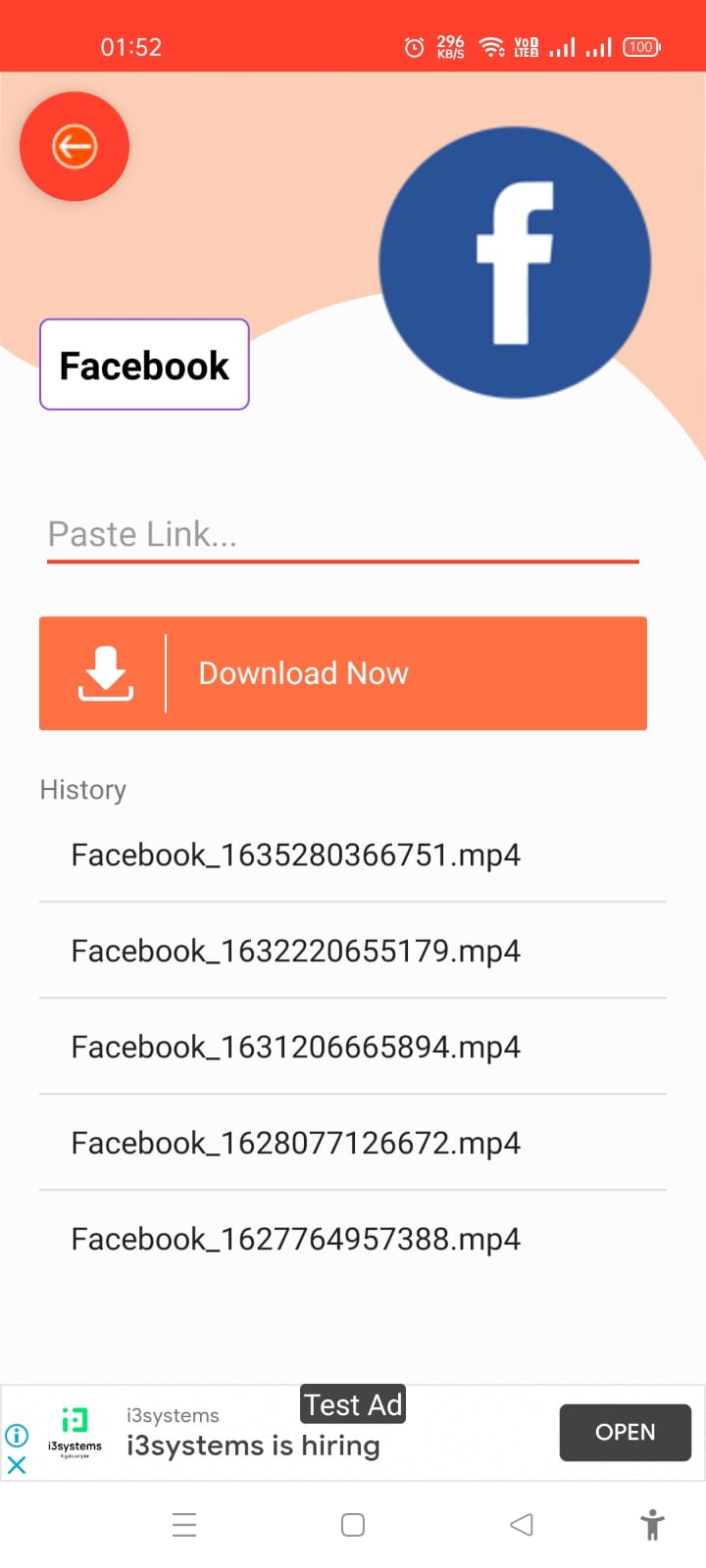Image resolution: width=706 pixels, height=1568 pixels.
Task: Open Facebook_1635280366751.mp4 from history
Action: tap(353, 855)
